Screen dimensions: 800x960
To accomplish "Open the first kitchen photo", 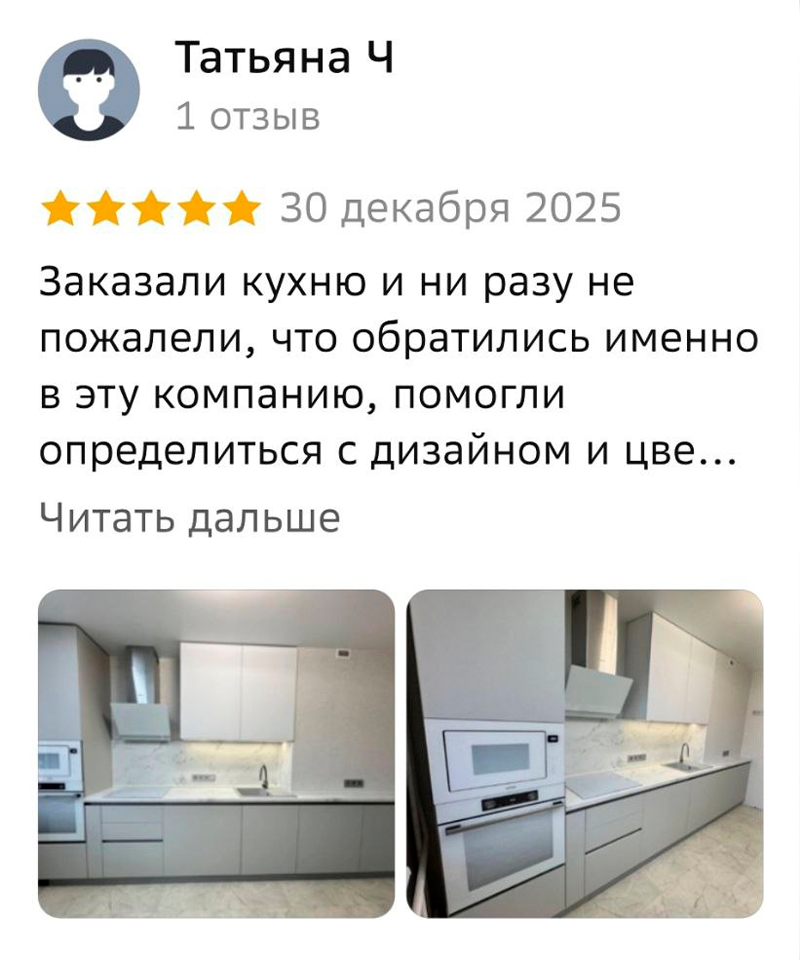I will tap(217, 754).
